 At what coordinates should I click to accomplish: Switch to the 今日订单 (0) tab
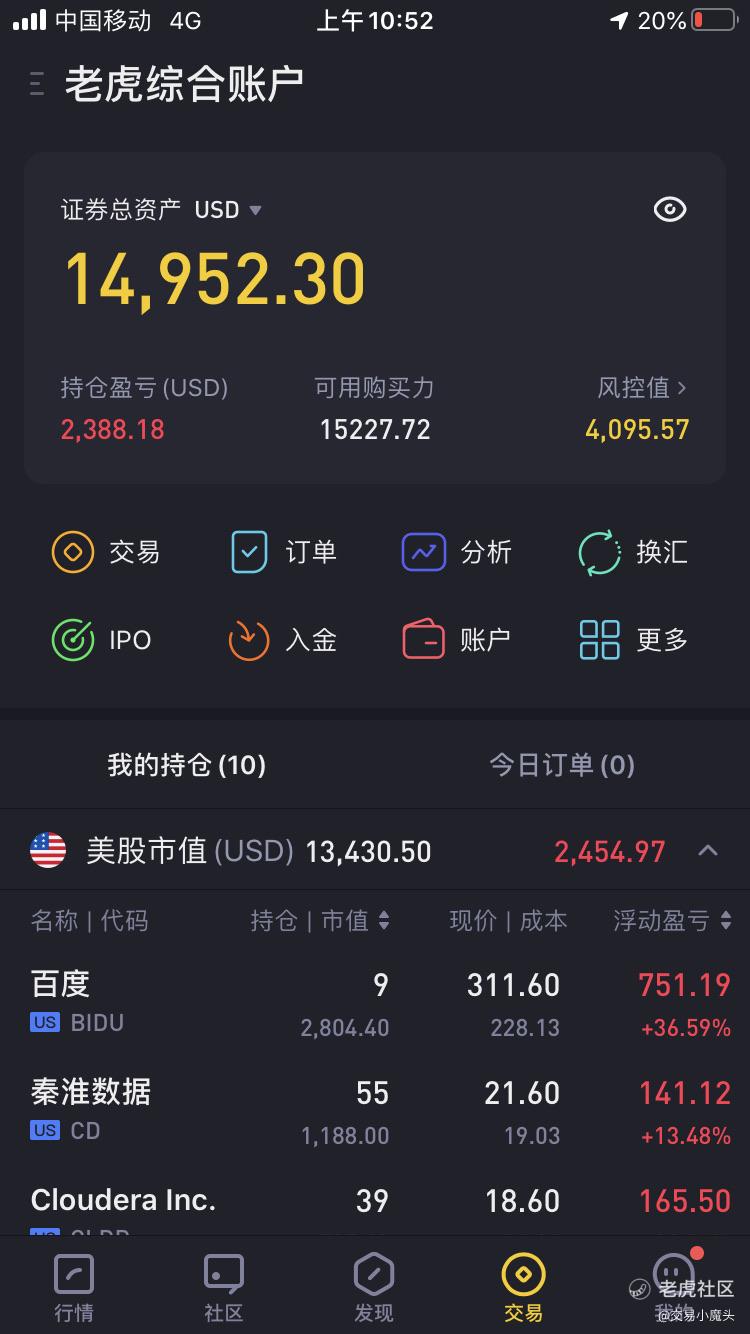(562, 765)
